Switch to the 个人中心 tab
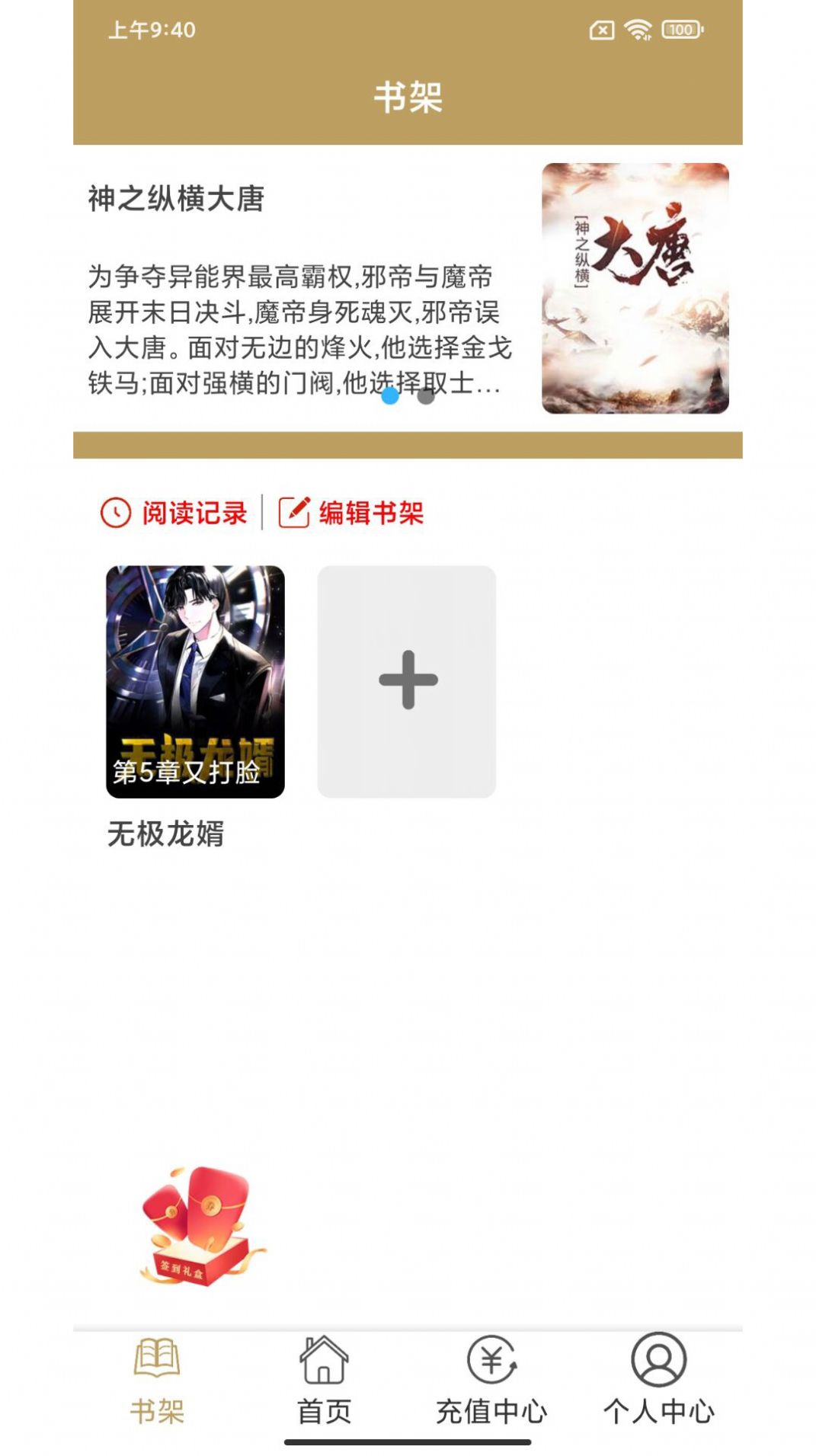Screen dimensions: 816x1456 [x=660, y=1411]
